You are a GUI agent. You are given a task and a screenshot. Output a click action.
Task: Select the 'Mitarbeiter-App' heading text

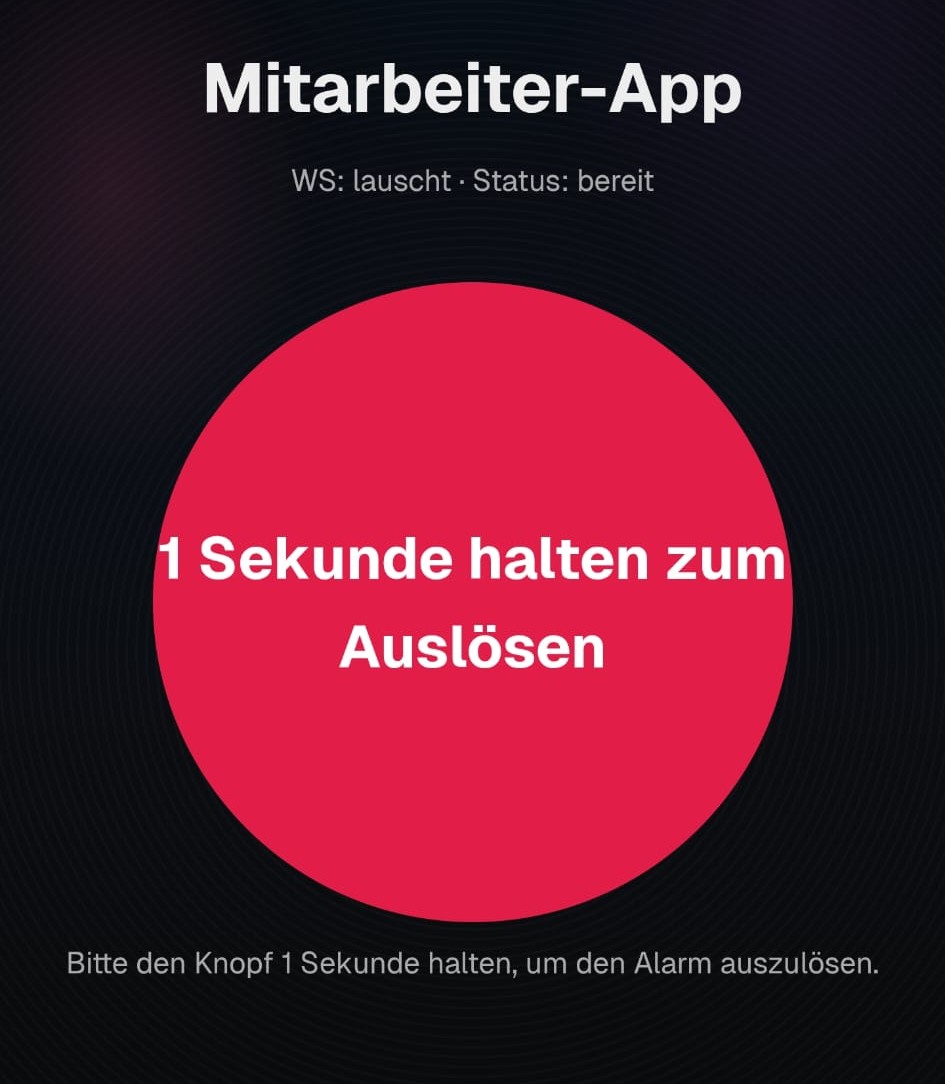click(470, 88)
